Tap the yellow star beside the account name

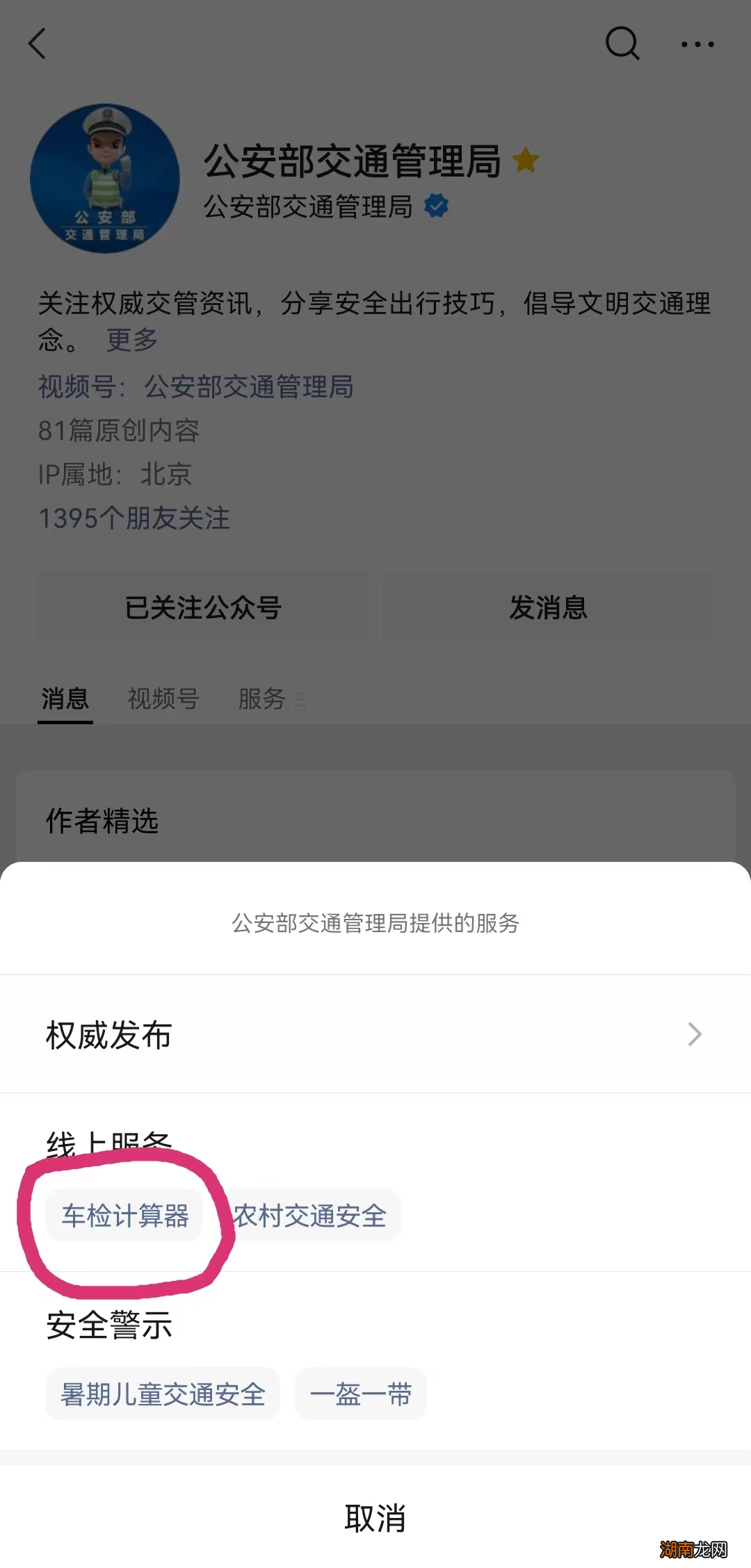pyautogui.click(x=526, y=160)
